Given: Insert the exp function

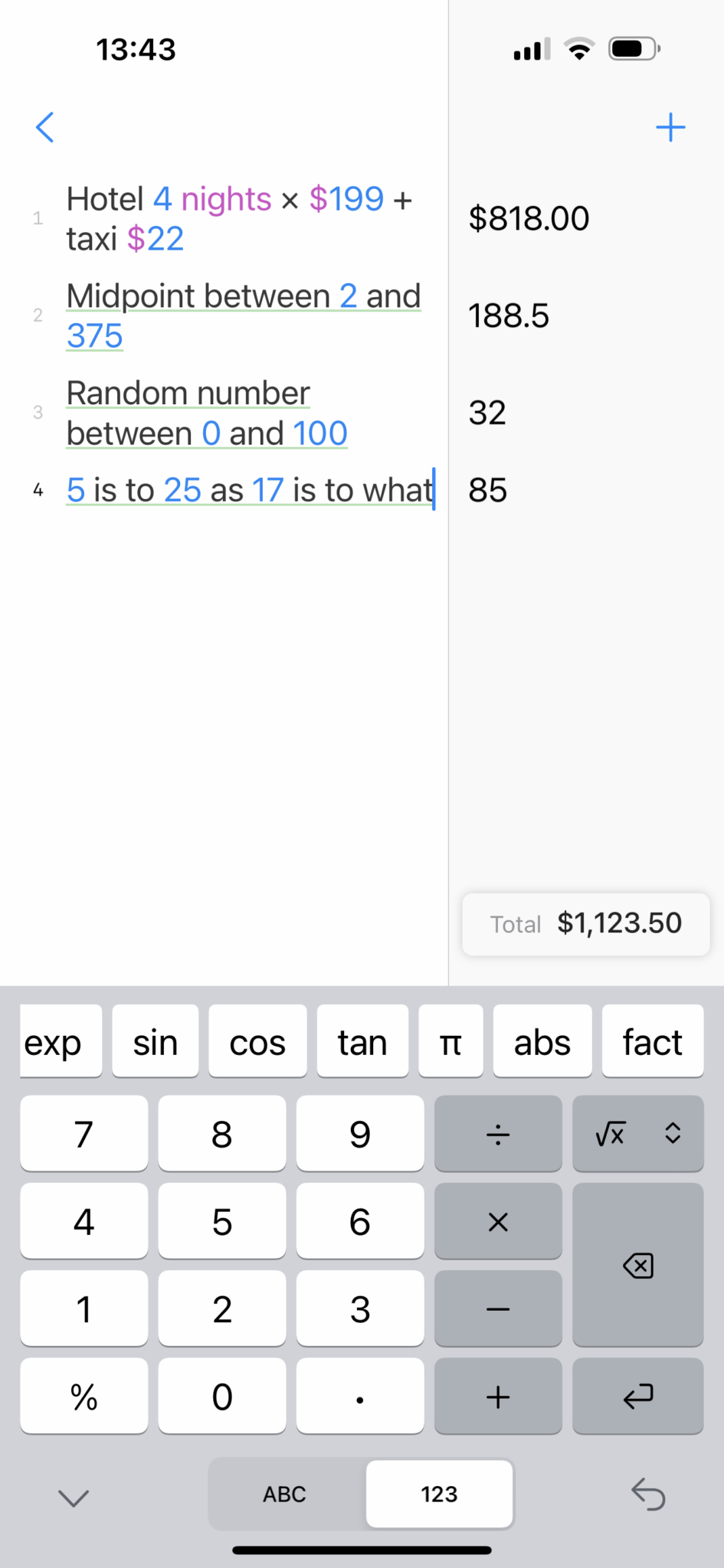Looking at the screenshot, I should (61, 1041).
